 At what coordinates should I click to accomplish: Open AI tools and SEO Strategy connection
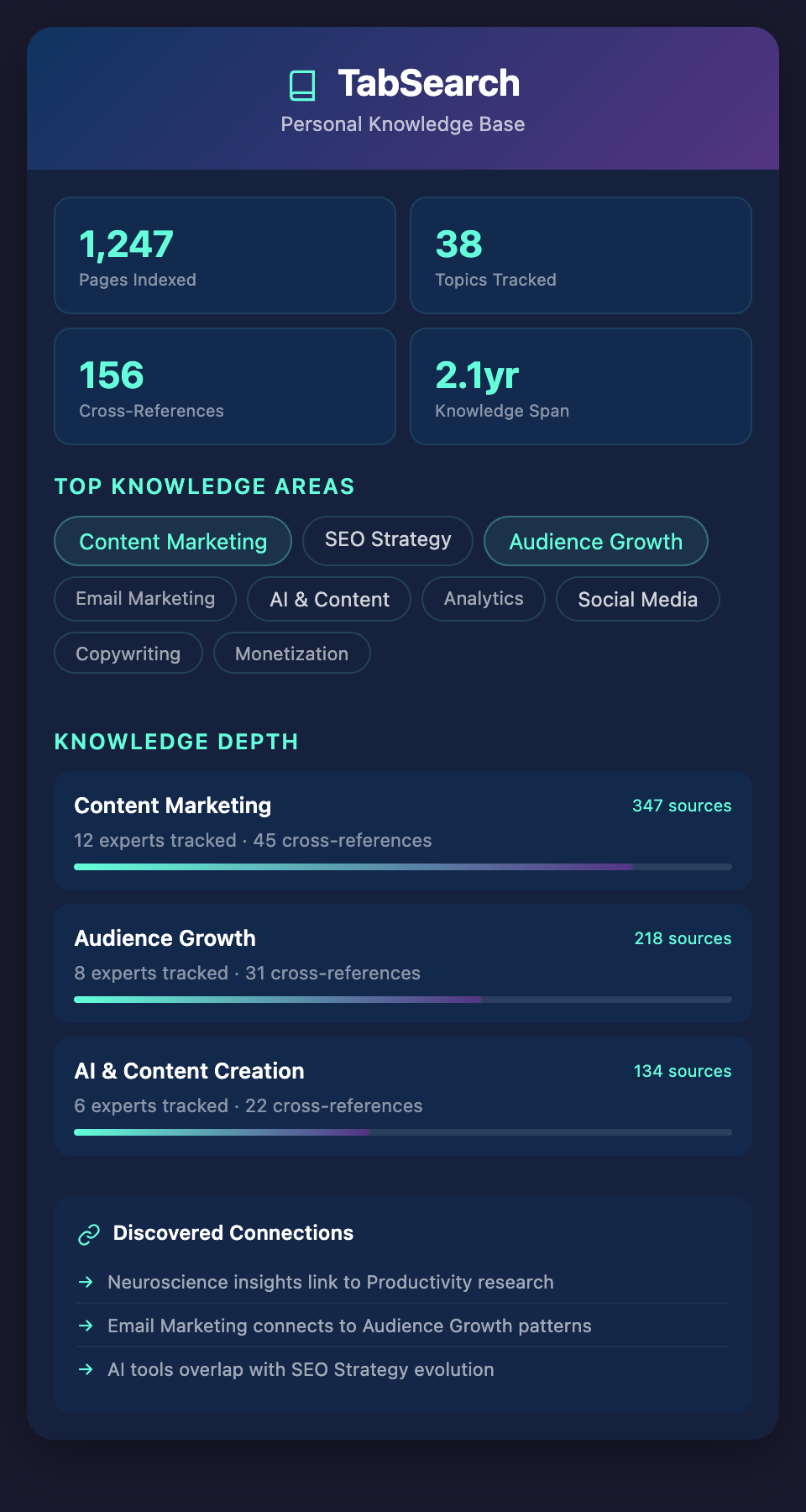[301, 1369]
